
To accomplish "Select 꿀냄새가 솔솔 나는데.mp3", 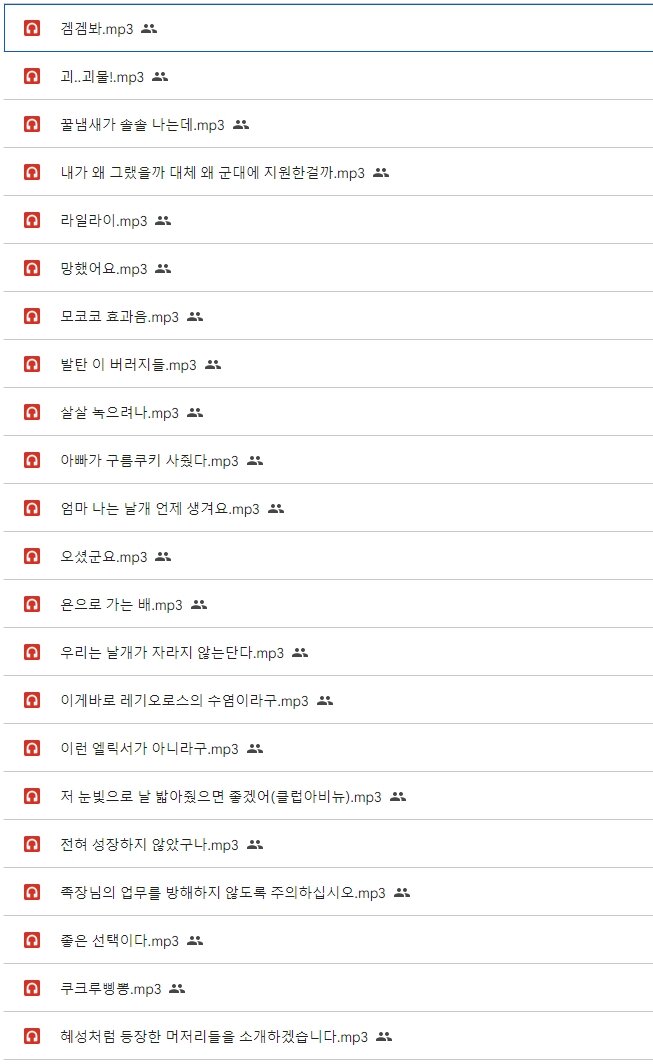I will pos(329,124).
